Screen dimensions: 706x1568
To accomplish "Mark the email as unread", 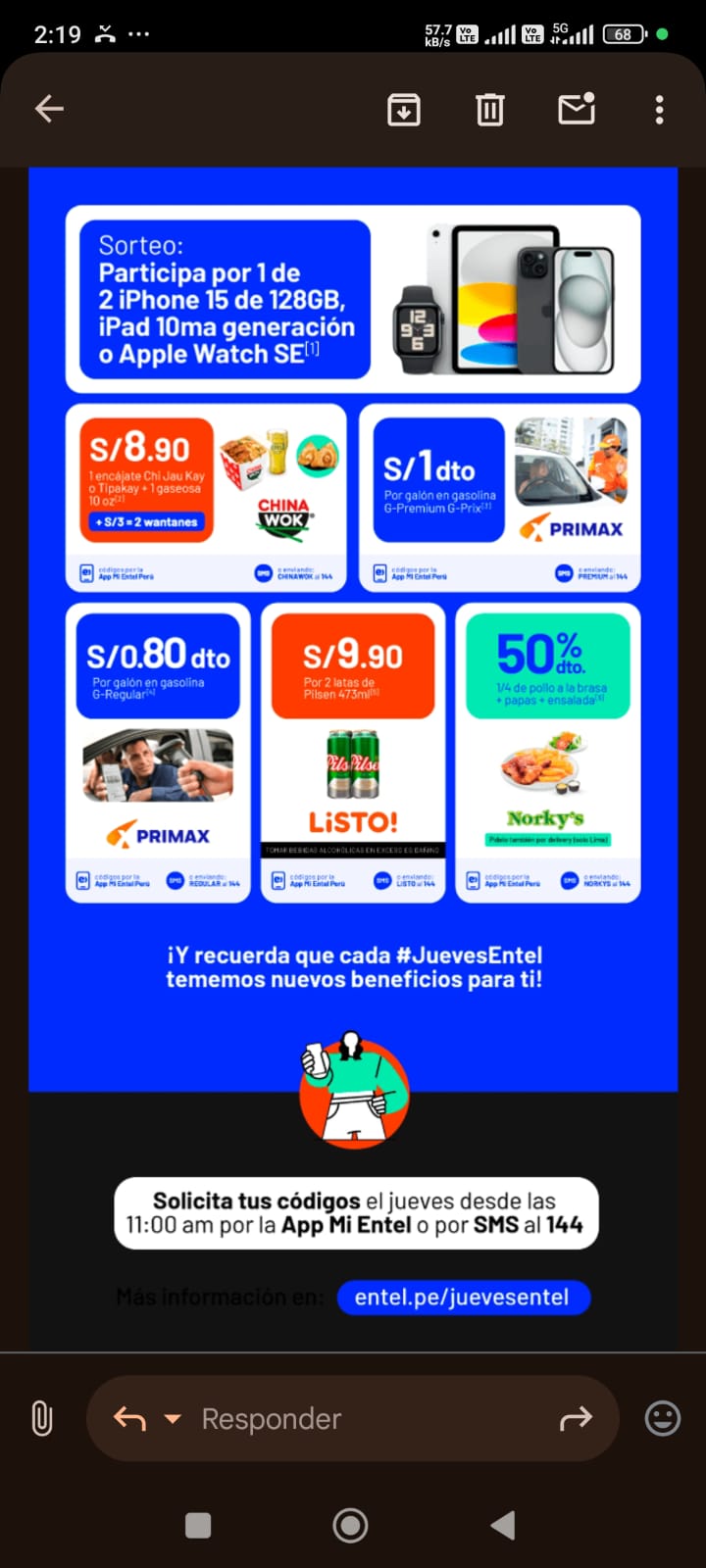I will (577, 109).
